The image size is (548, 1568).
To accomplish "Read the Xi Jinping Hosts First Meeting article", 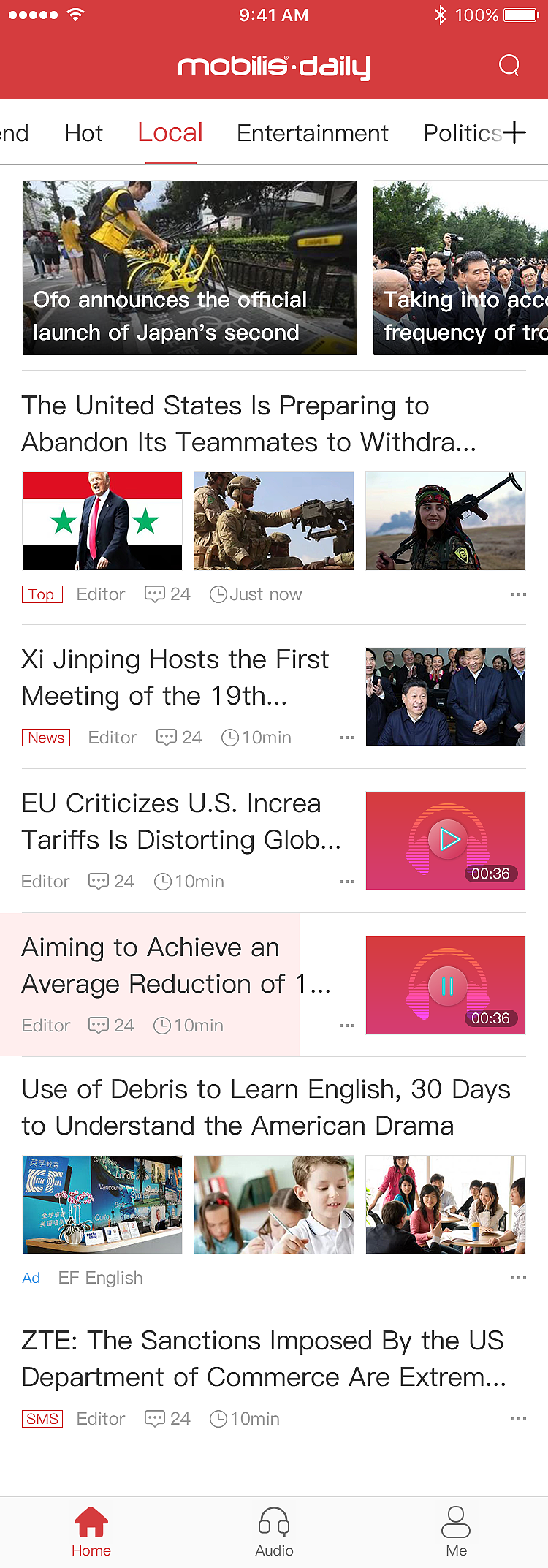I will (x=175, y=678).
